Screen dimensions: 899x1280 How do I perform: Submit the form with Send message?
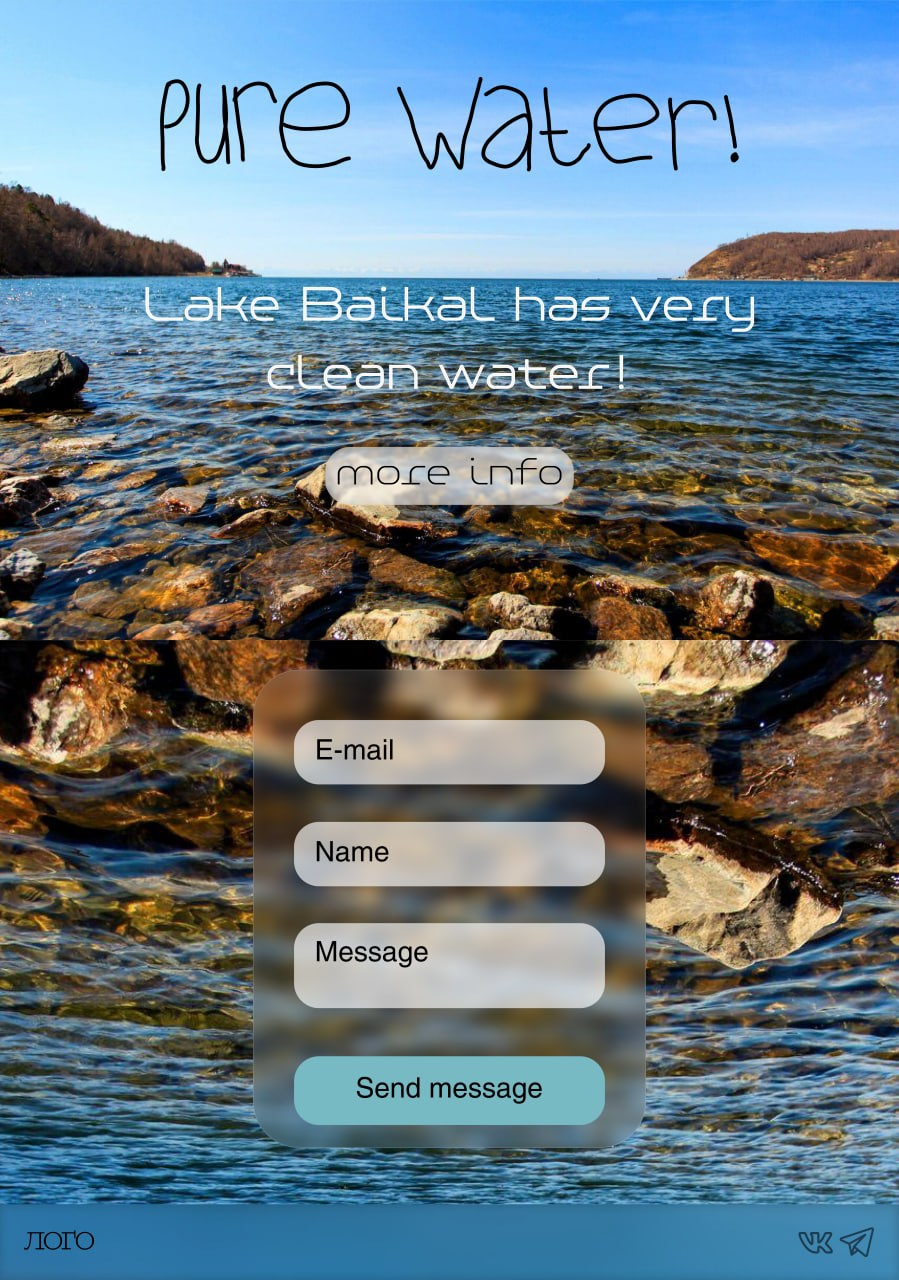[x=449, y=1090]
